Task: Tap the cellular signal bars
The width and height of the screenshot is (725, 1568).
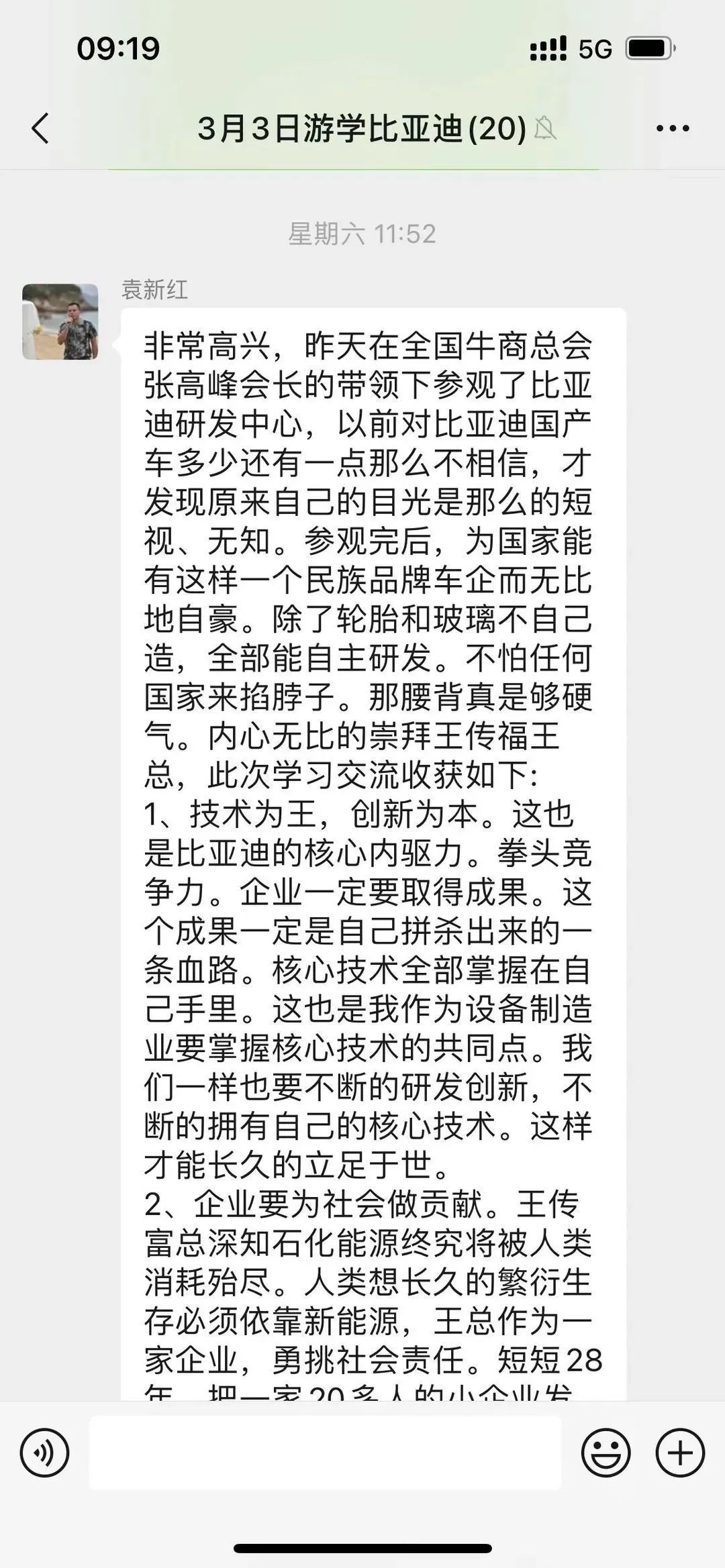Action: [x=547, y=47]
